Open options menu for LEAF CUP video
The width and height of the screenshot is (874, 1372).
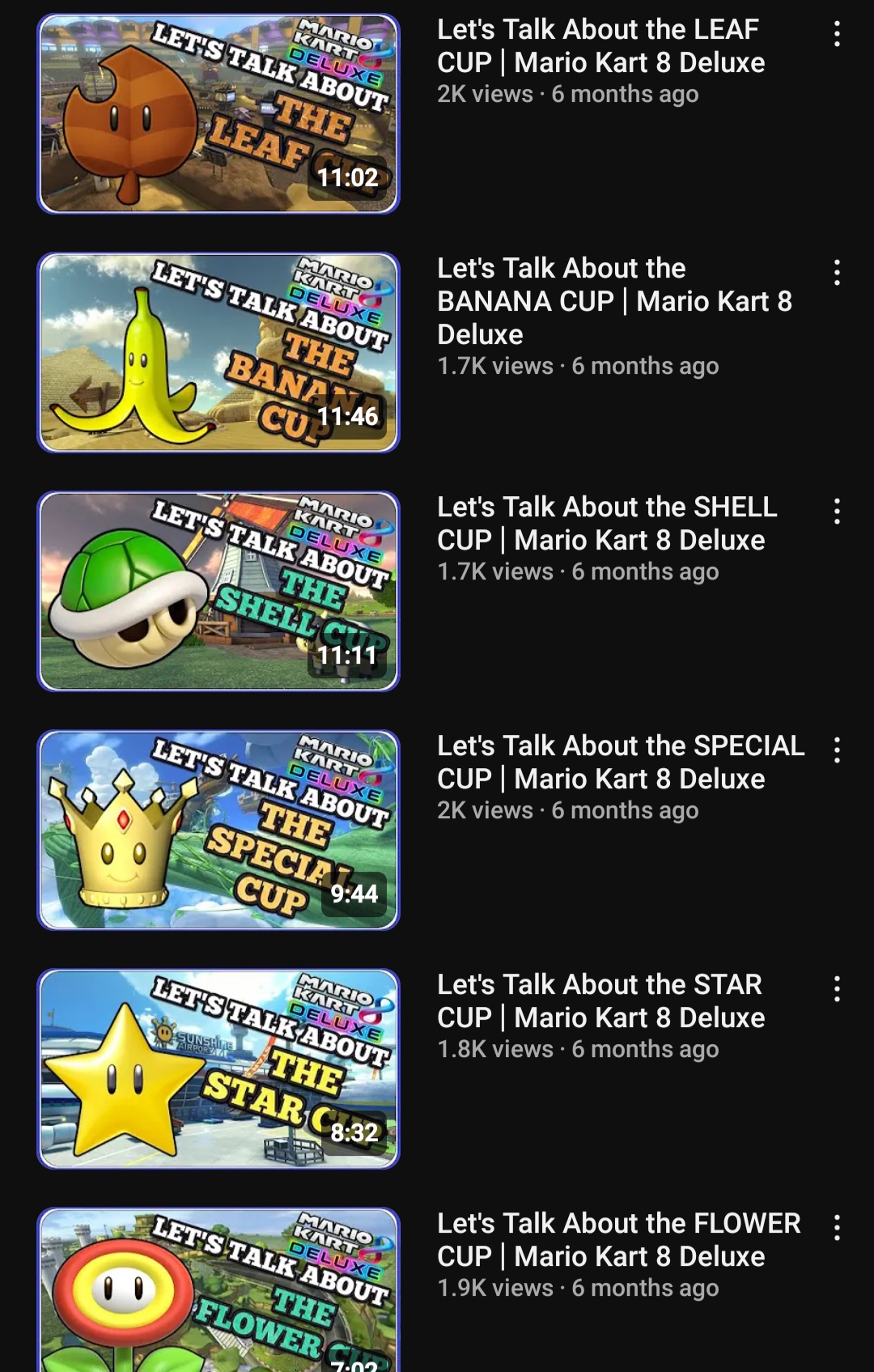tap(837, 34)
